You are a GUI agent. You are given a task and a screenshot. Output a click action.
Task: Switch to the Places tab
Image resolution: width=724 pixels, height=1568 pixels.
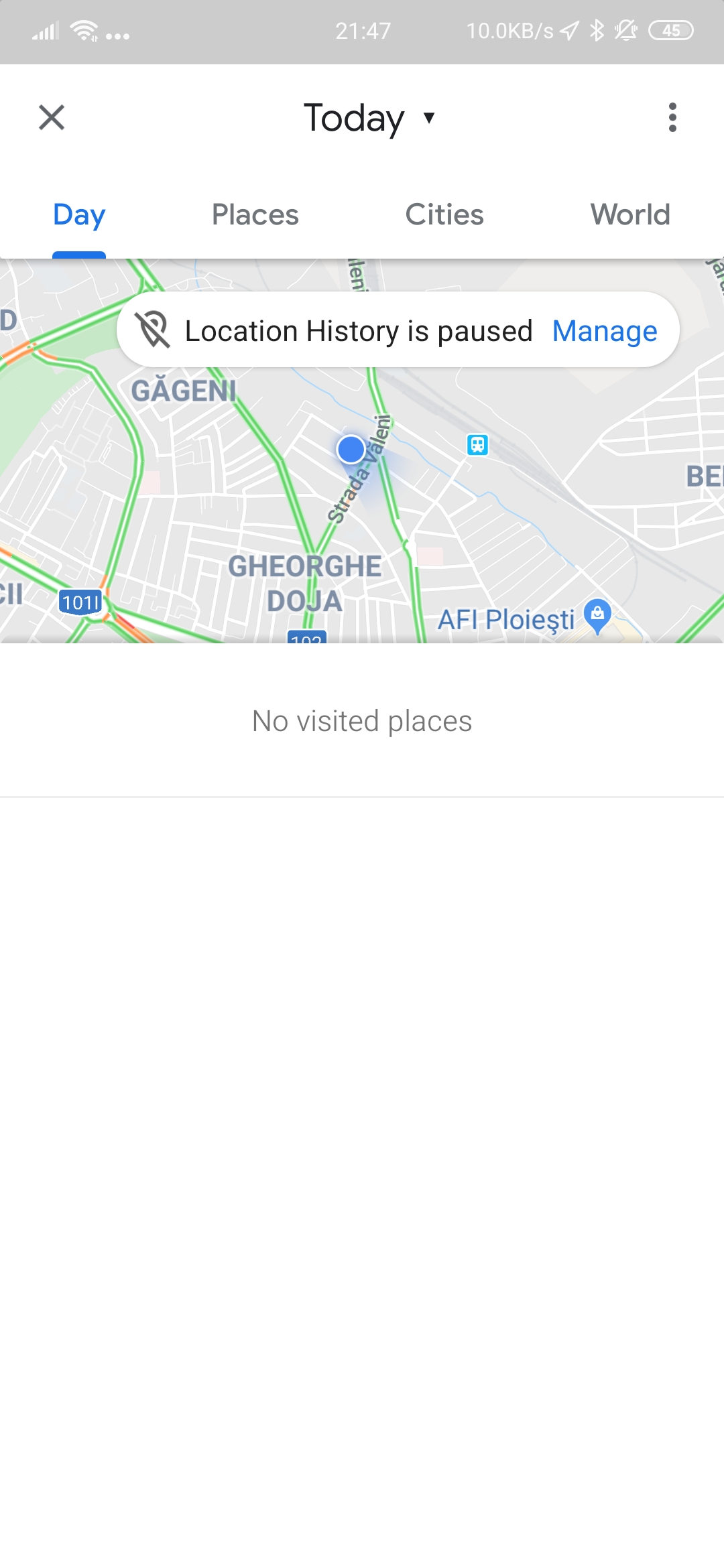click(255, 215)
